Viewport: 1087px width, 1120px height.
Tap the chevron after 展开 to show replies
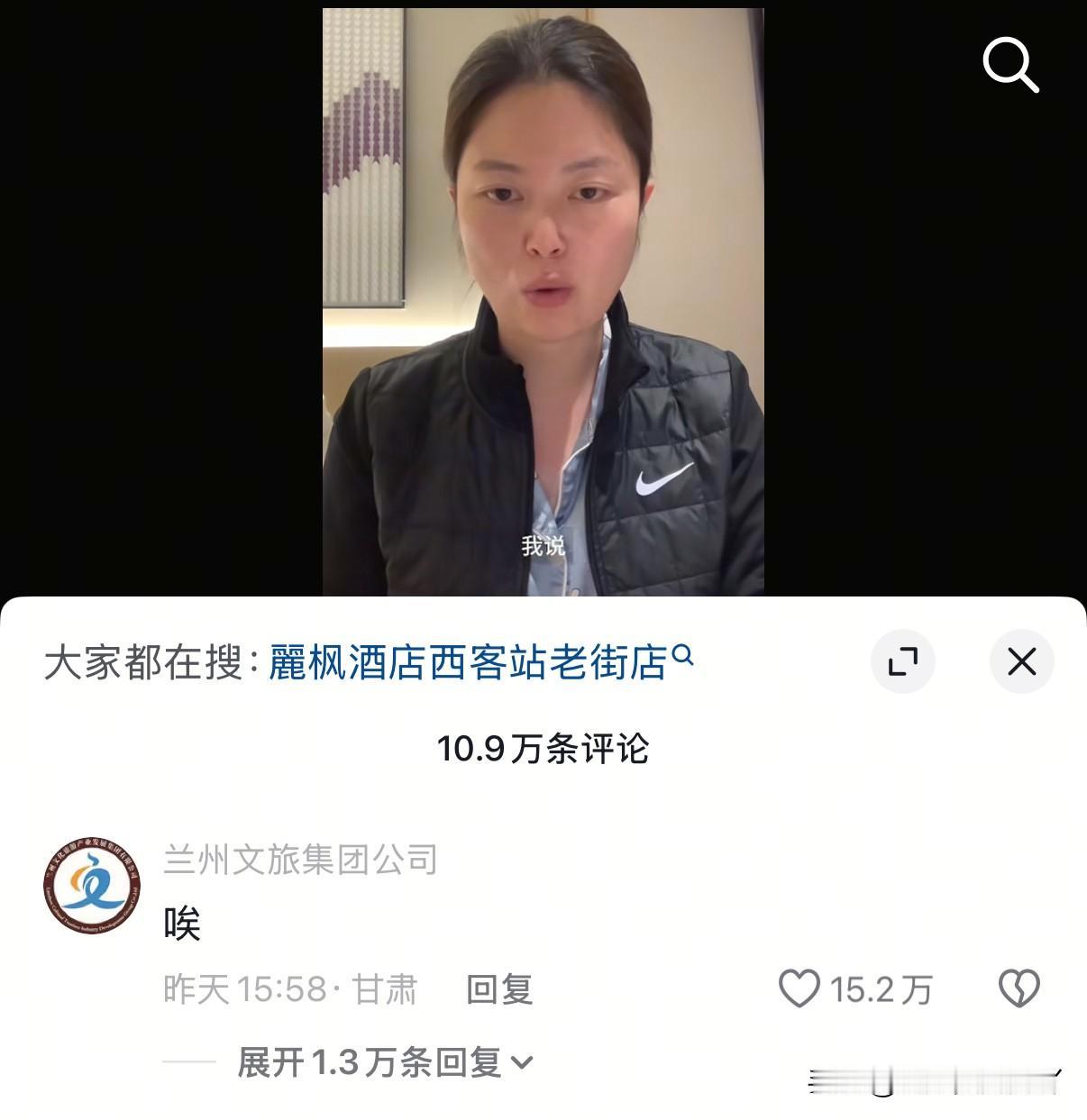click(x=520, y=1061)
